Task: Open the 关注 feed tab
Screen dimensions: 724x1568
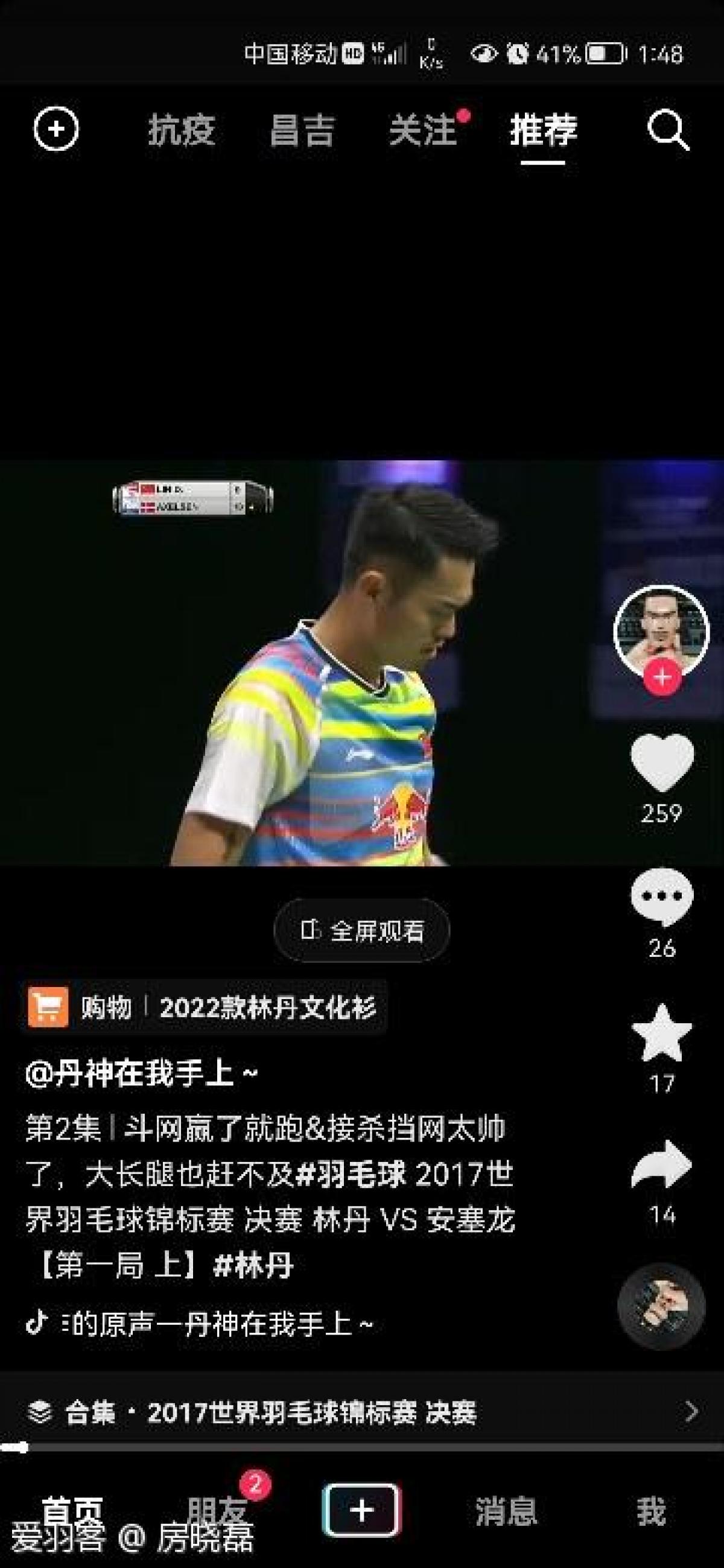Action: point(422,130)
